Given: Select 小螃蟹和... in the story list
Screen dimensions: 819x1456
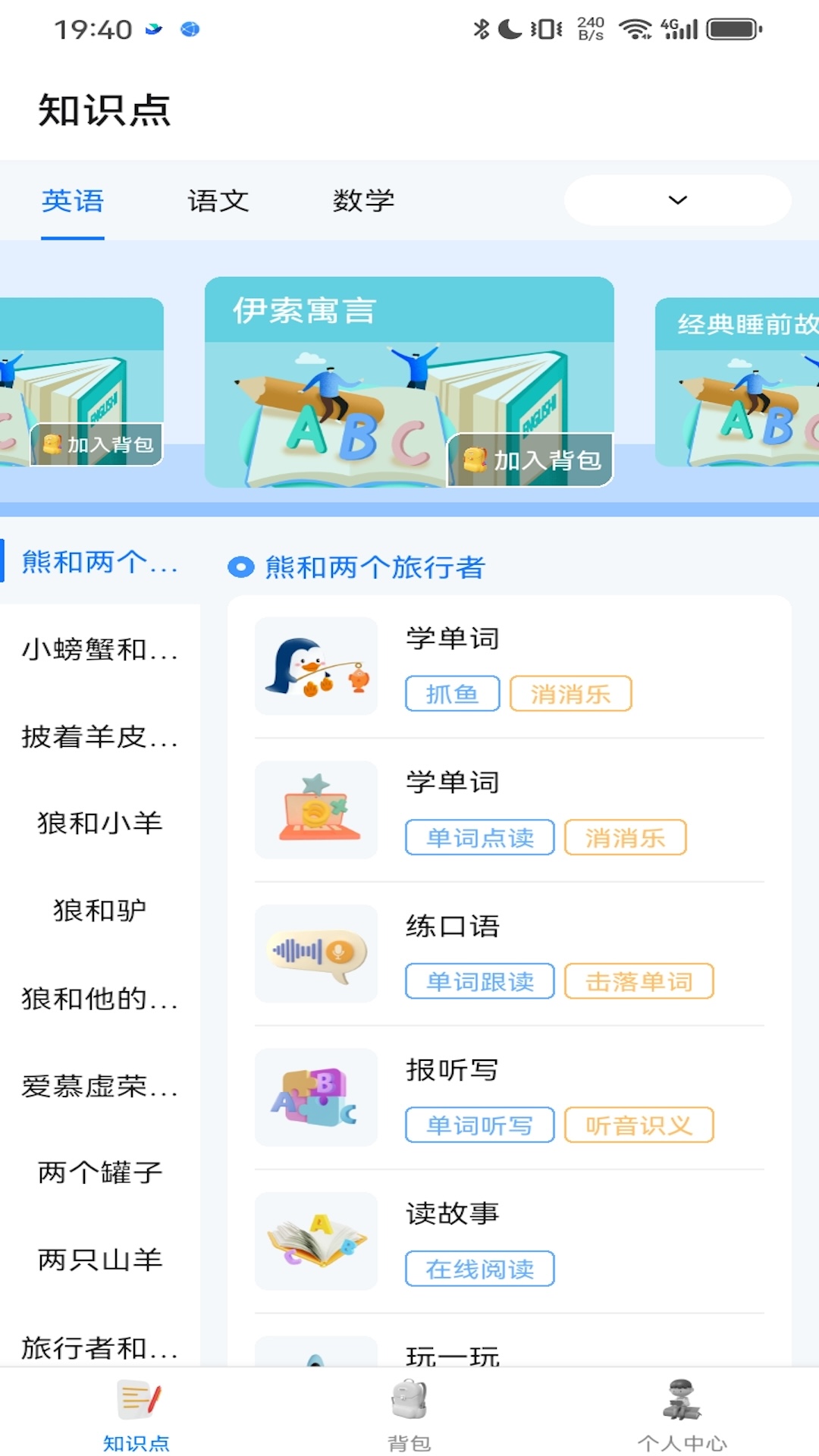Looking at the screenshot, I should click(x=99, y=649).
